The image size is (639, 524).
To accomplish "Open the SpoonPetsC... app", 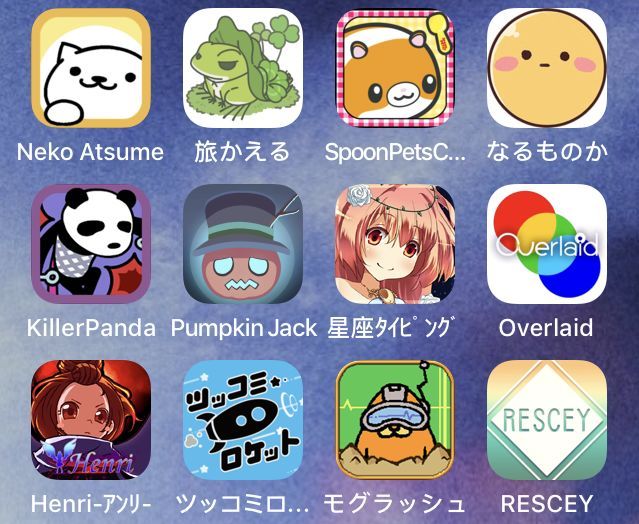I will [x=395, y=68].
